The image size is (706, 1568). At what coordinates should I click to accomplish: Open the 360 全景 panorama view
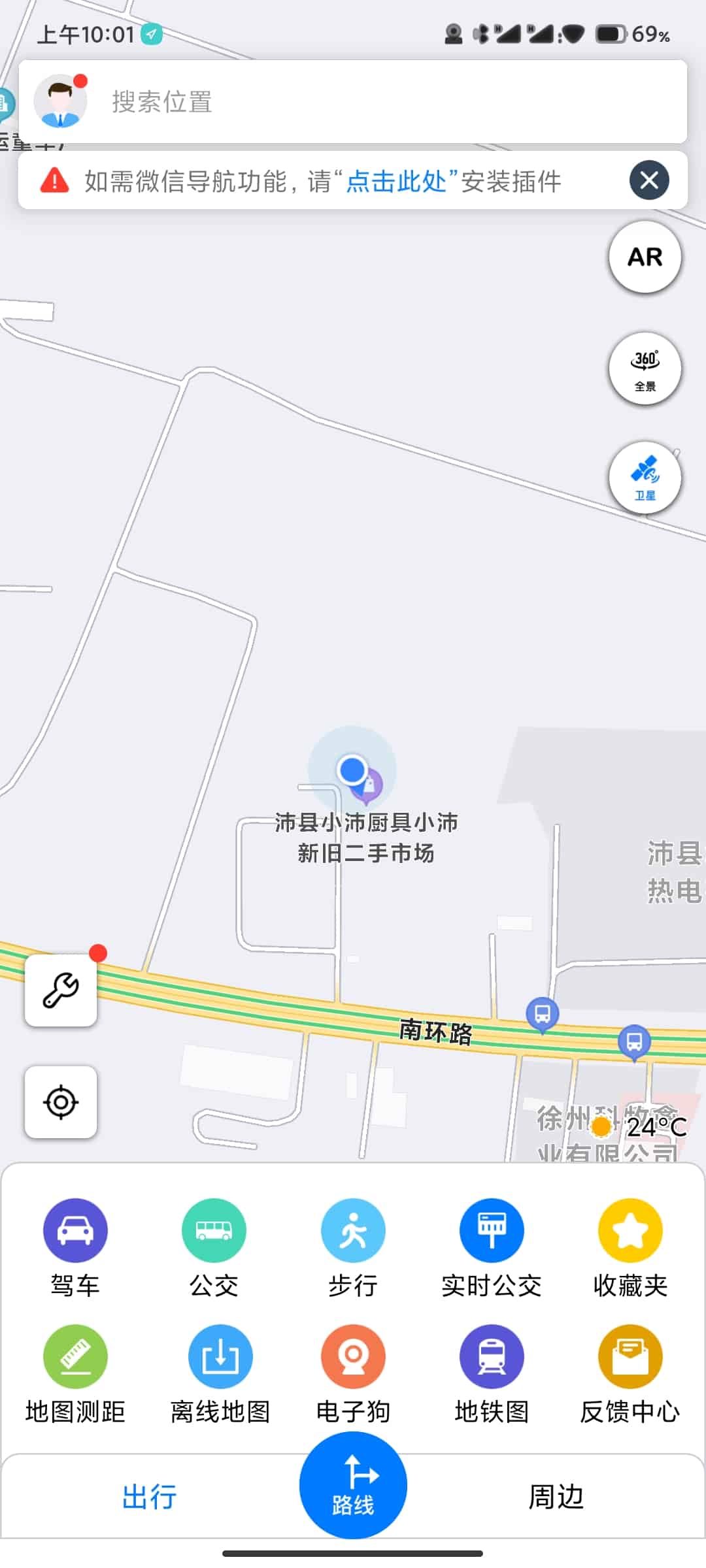(645, 369)
